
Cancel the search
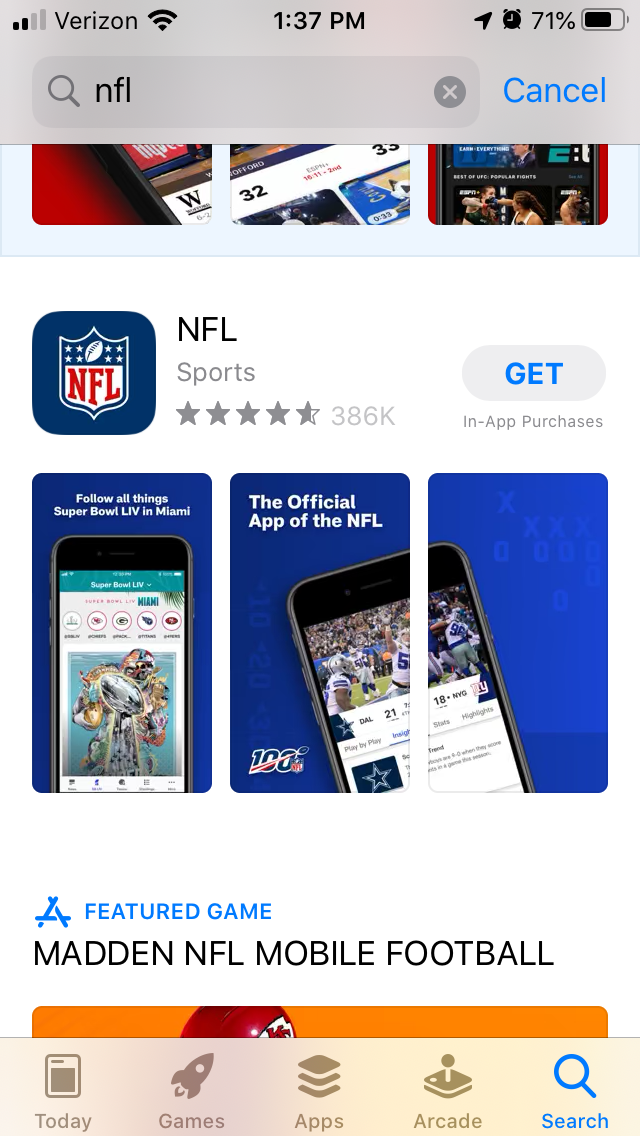click(554, 91)
